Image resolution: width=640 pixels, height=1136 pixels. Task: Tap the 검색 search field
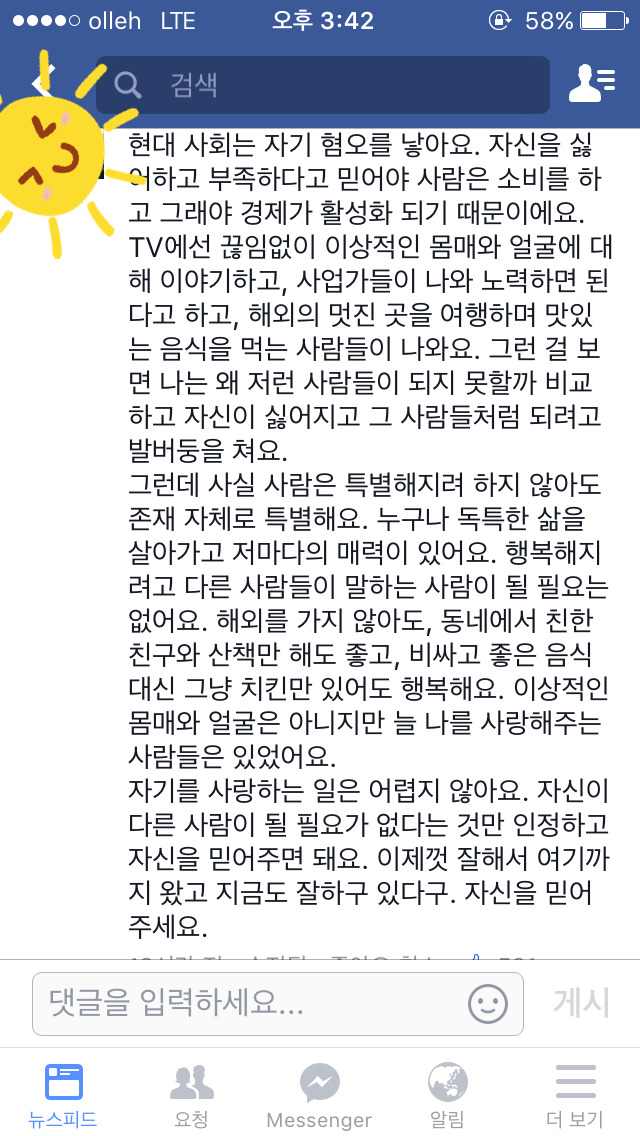click(x=322, y=84)
